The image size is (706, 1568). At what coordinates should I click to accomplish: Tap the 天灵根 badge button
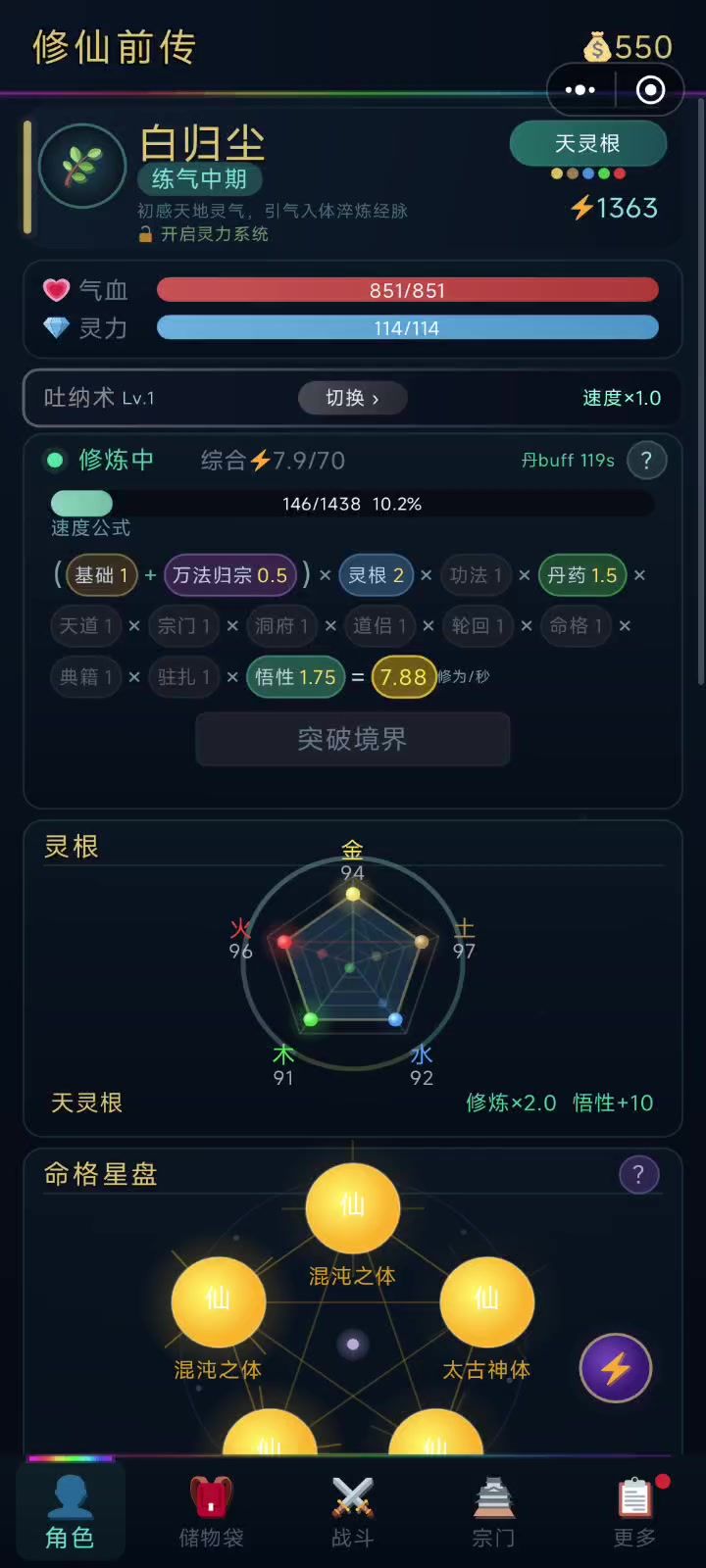(x=587, y=144)
